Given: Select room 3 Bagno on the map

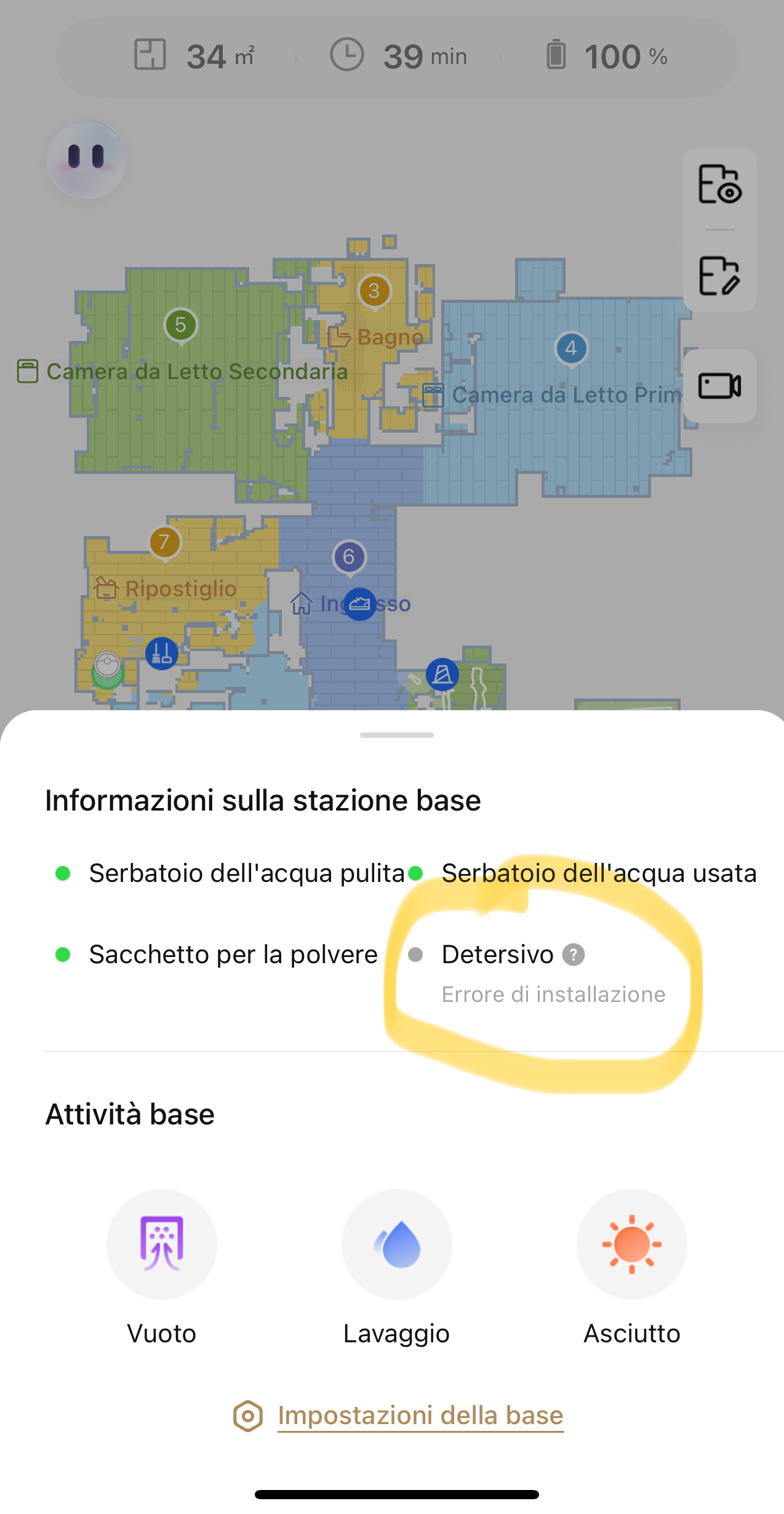Looking at the screenshot, I should coord(374,291).
